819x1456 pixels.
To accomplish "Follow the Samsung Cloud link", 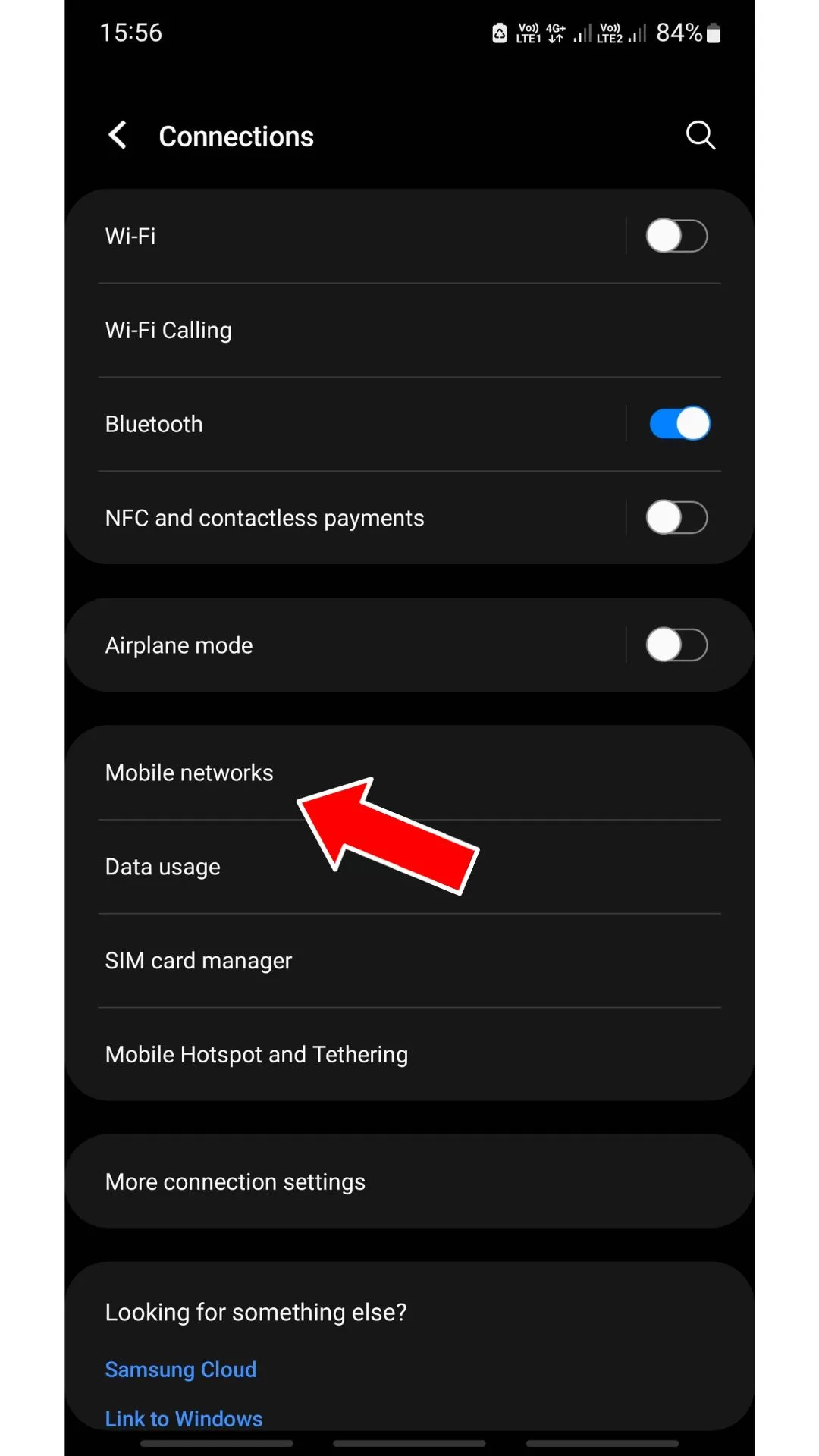I will coord(180,1370).
